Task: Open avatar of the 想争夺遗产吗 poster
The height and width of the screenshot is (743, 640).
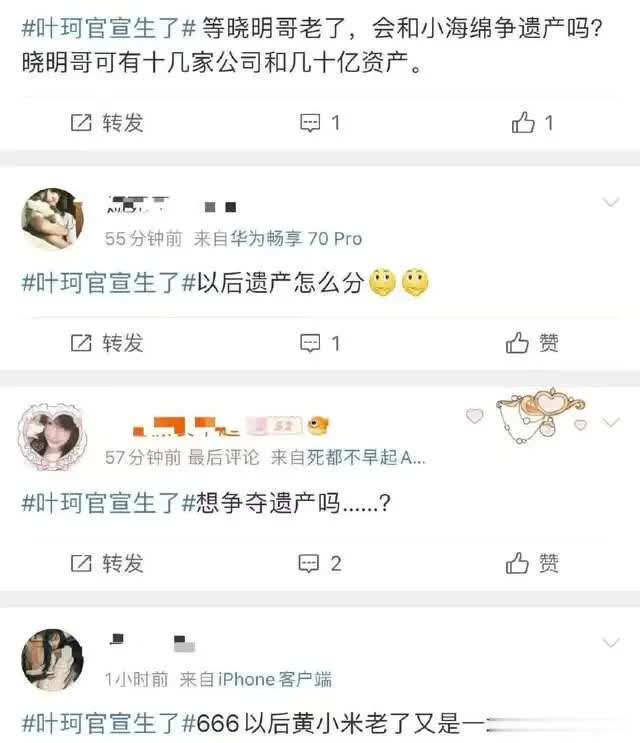Action: [52, 437]
